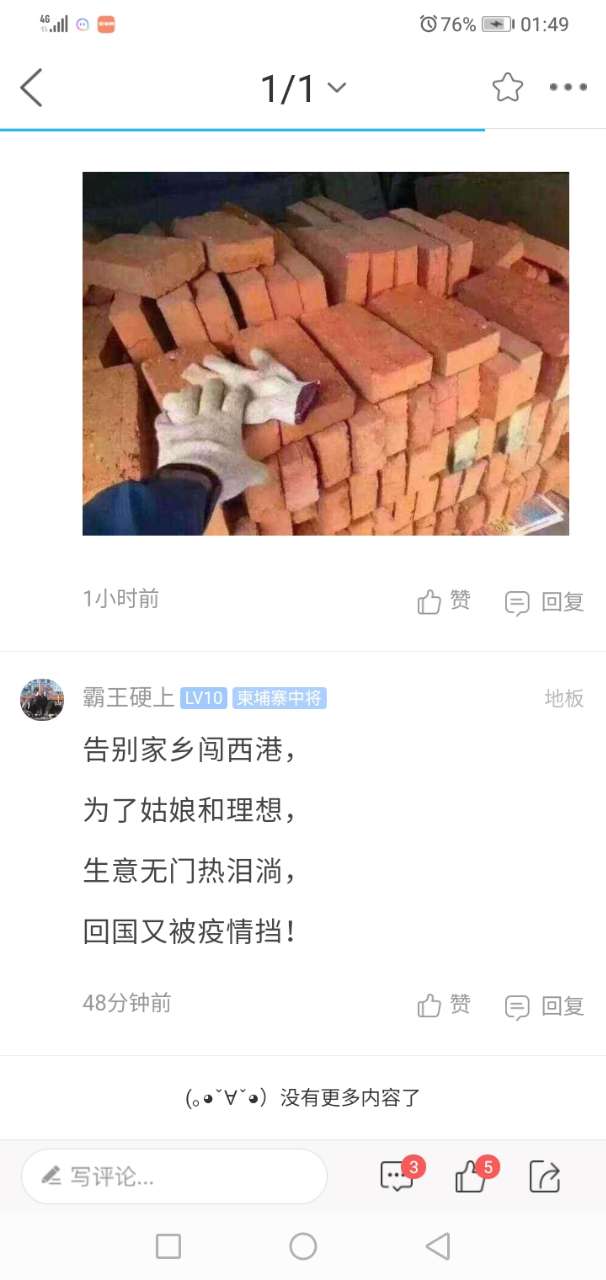This screenshot has height=1280, width=606.
Task: Return to the system home screen
Action: (303, 1246)
